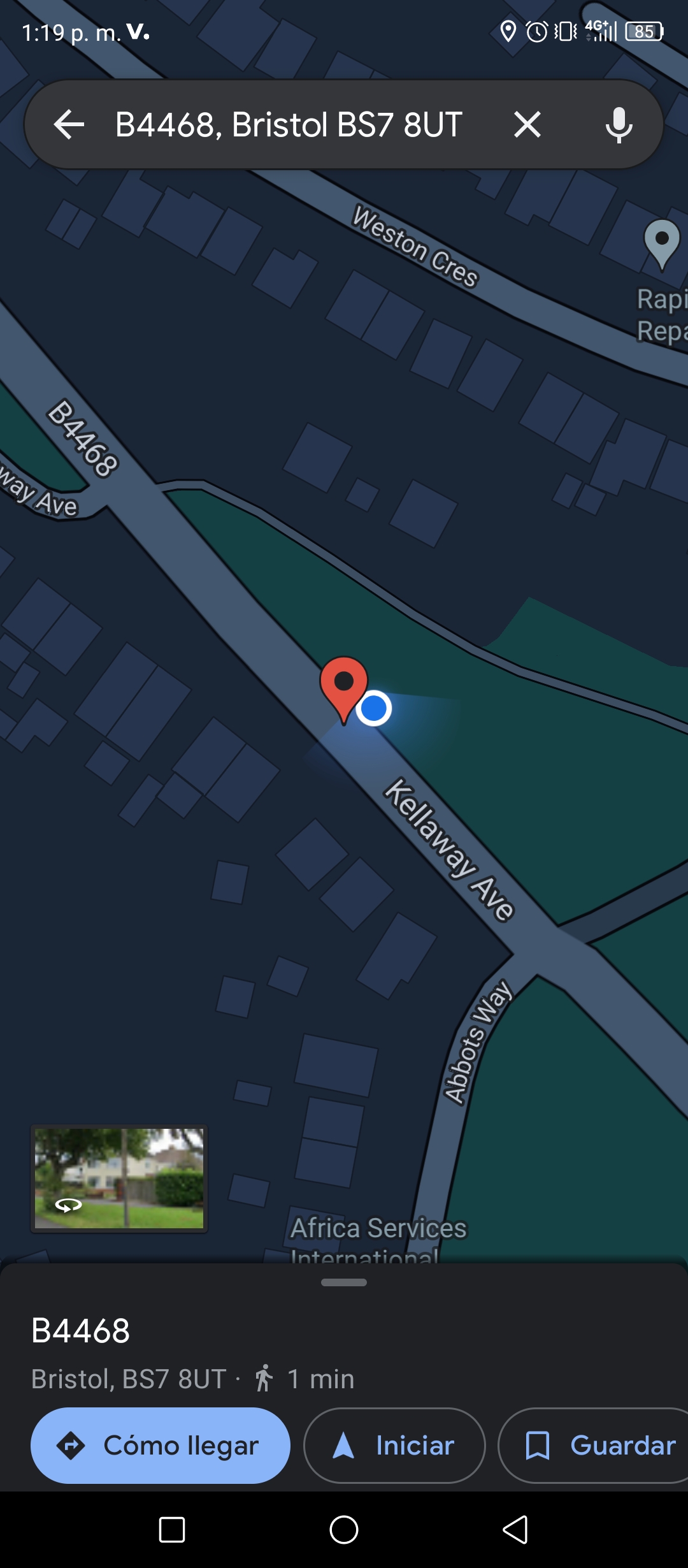Edit the B4468 Bristol search text
The image size is (688, 1568).
click(289, 124)
